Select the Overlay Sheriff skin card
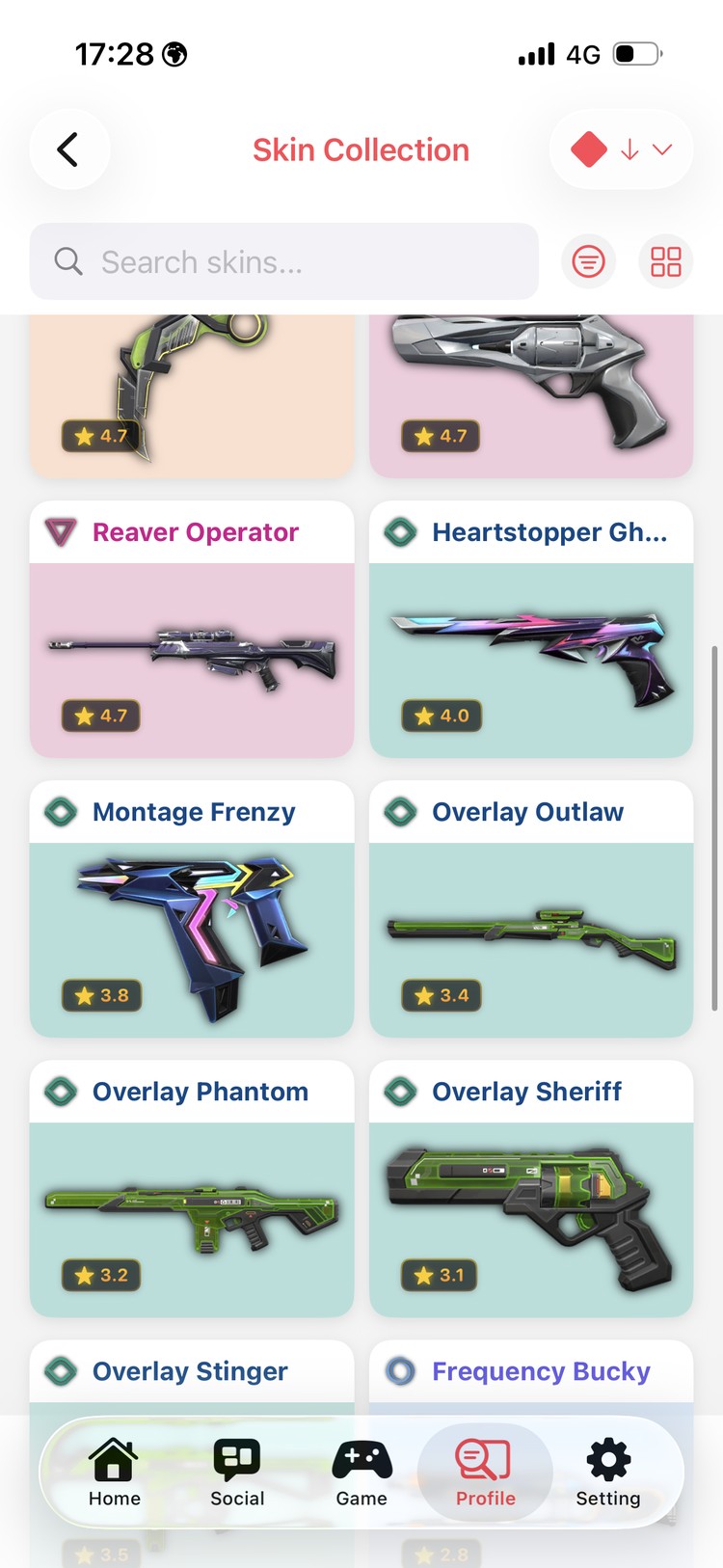This screenshot has height=1568, width=723. click(x=531, y=1188)
